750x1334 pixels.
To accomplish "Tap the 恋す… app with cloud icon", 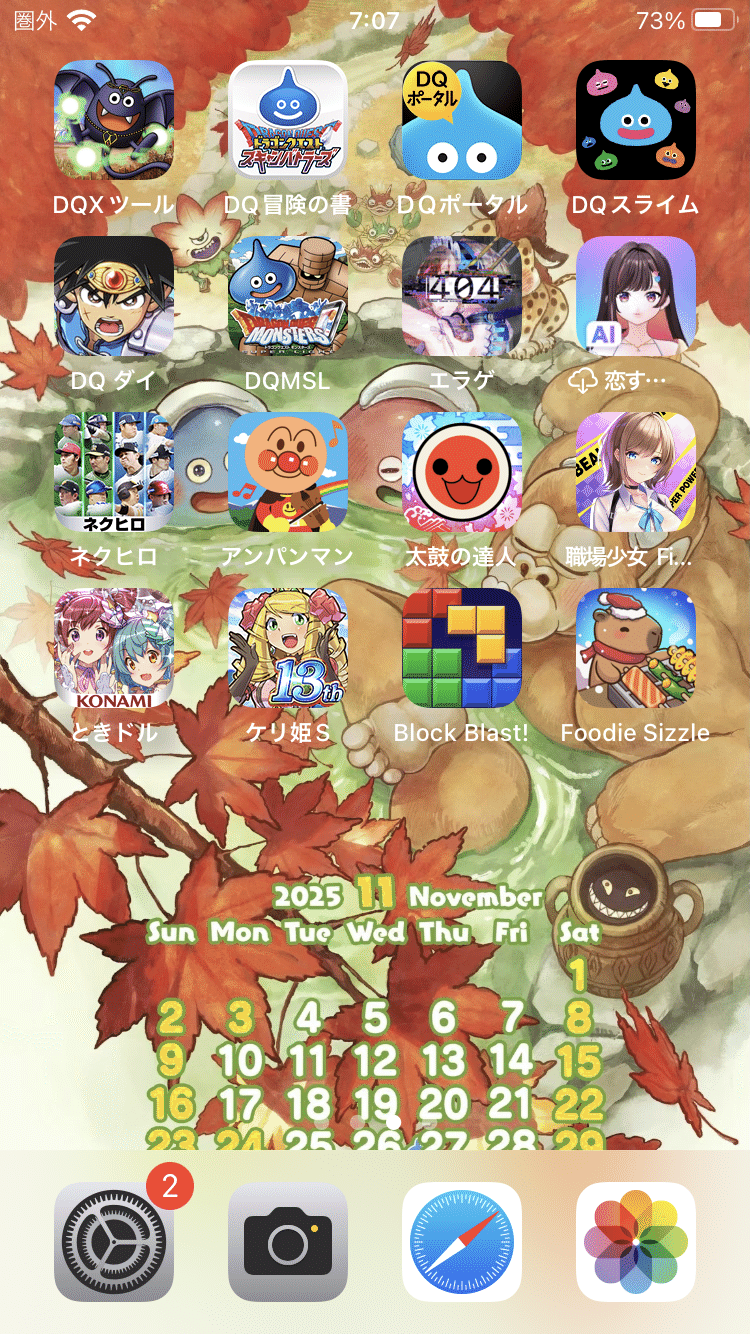I will click(x=636, y=296).
